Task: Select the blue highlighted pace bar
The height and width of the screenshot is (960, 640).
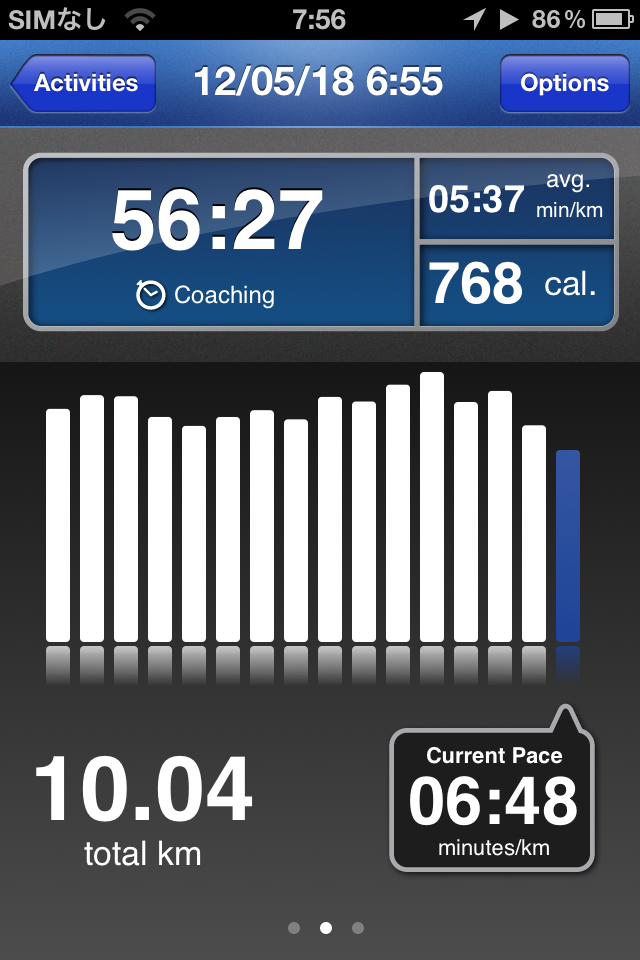Action: pos(568,546)
